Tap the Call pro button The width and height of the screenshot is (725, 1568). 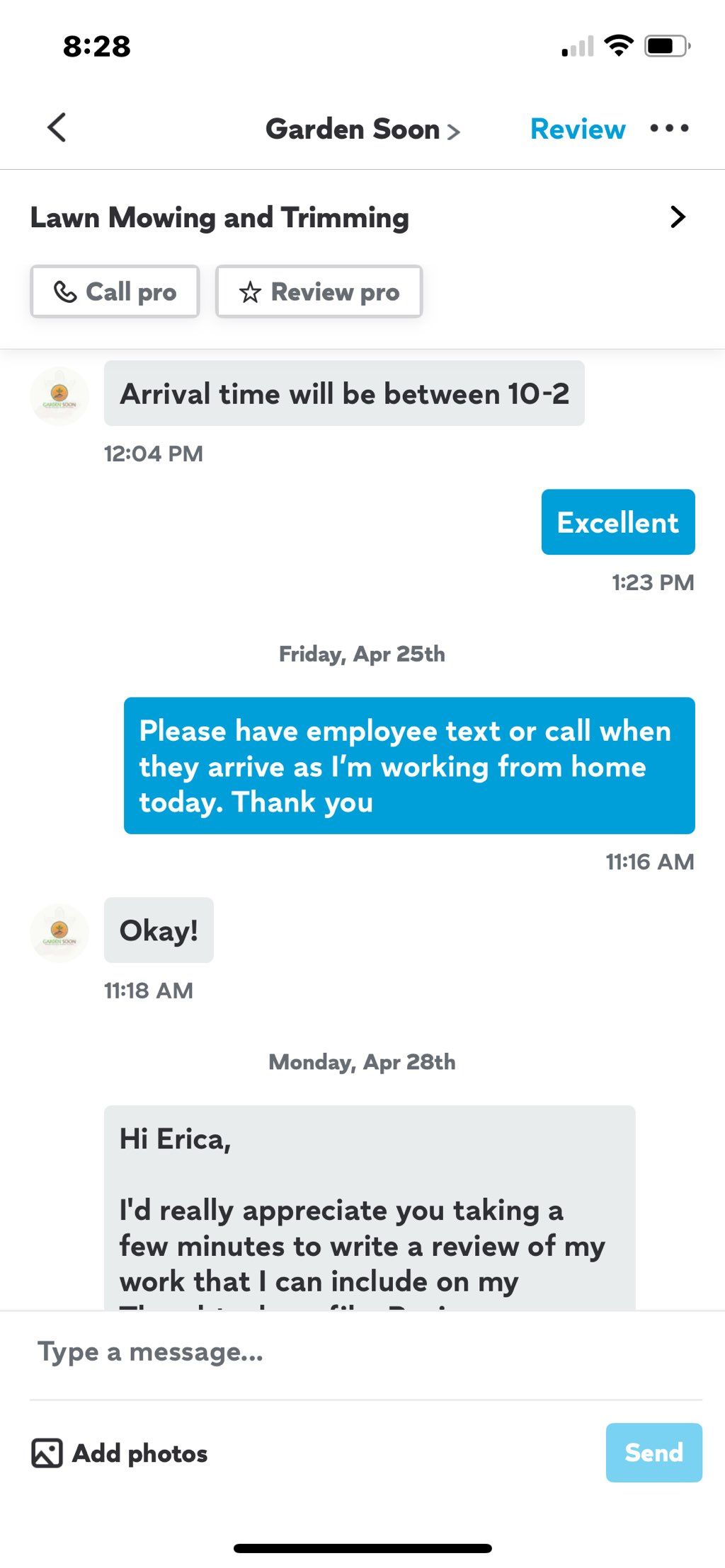pyautogui.click(x=115, y=292)
